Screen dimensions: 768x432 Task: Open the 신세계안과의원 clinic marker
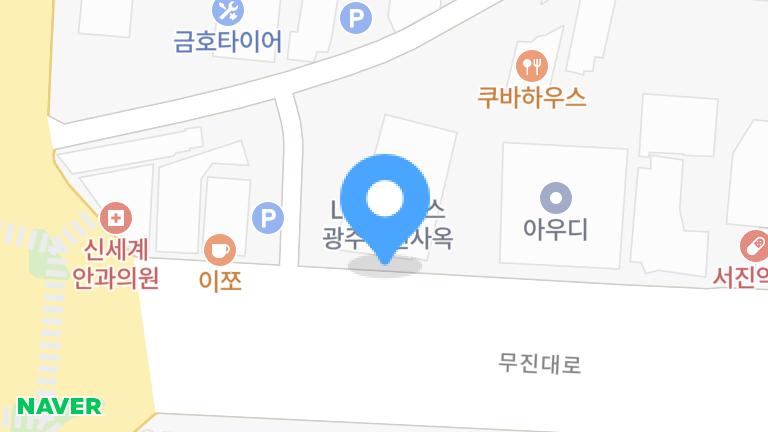(116, 217)
